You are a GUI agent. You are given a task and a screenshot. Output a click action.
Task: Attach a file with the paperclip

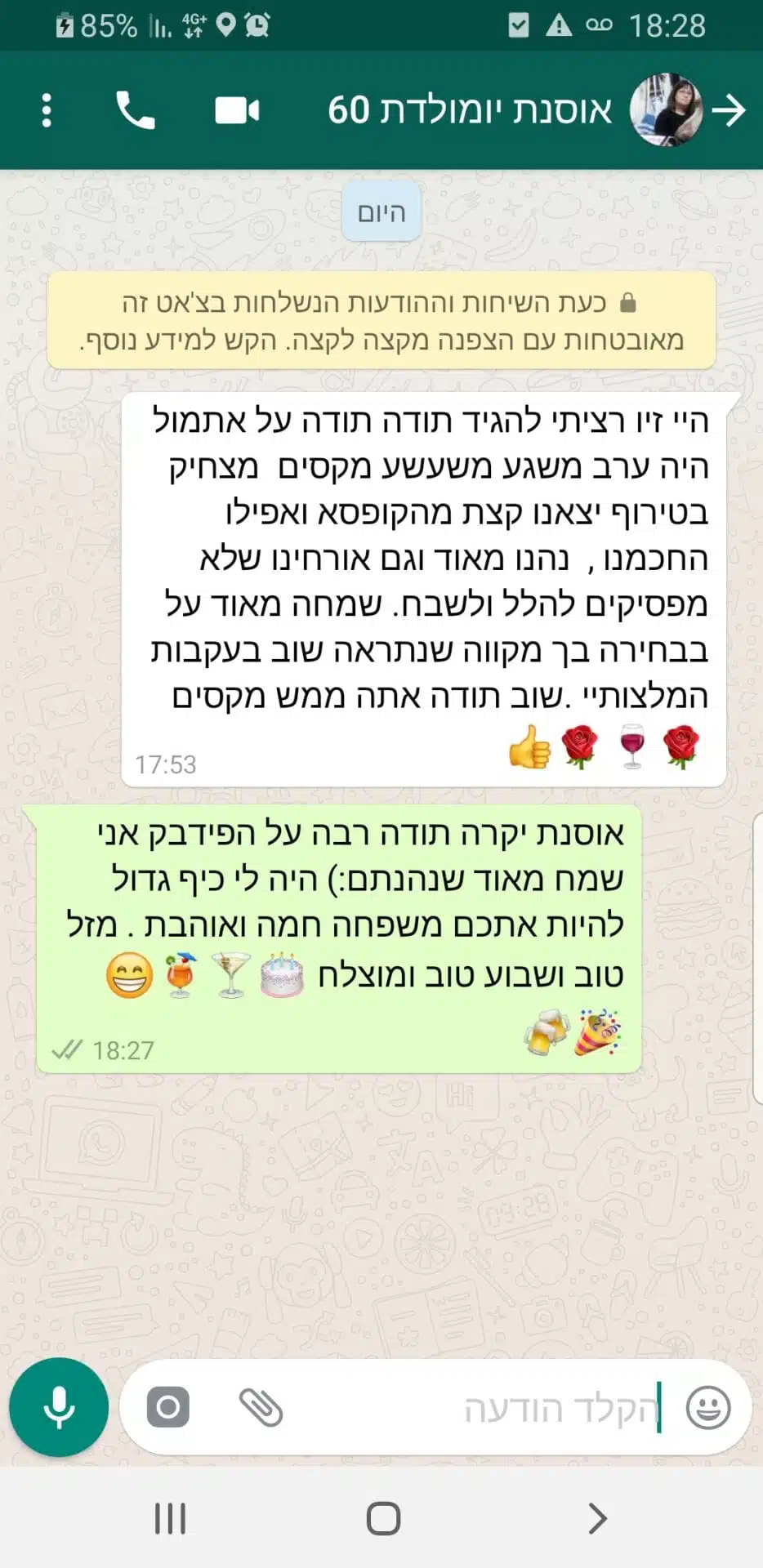(261, 1407)
